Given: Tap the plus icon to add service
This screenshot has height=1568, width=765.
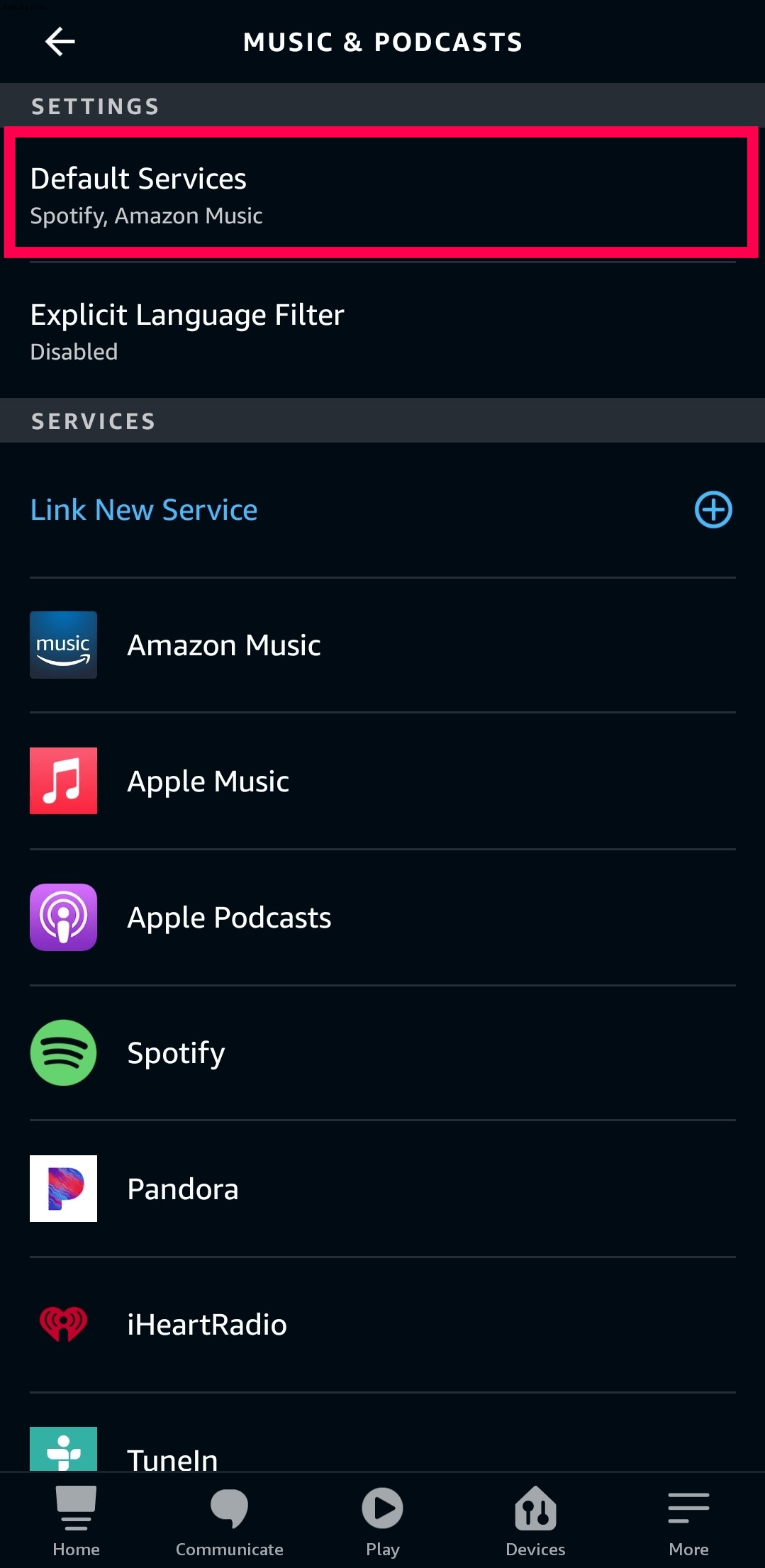Looking at the screenshot, I should [713, 509].
